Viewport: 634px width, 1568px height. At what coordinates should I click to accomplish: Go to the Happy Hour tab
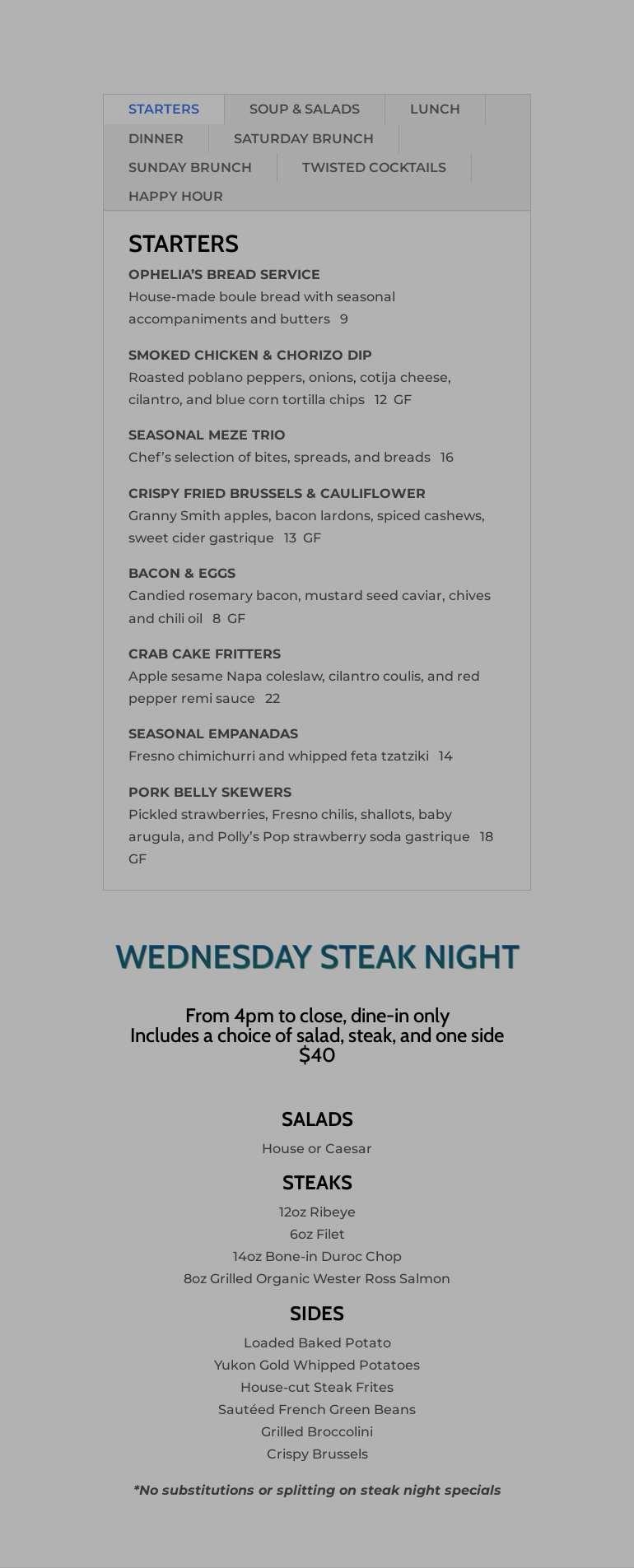pyautogui.click(x=175, y=197)
